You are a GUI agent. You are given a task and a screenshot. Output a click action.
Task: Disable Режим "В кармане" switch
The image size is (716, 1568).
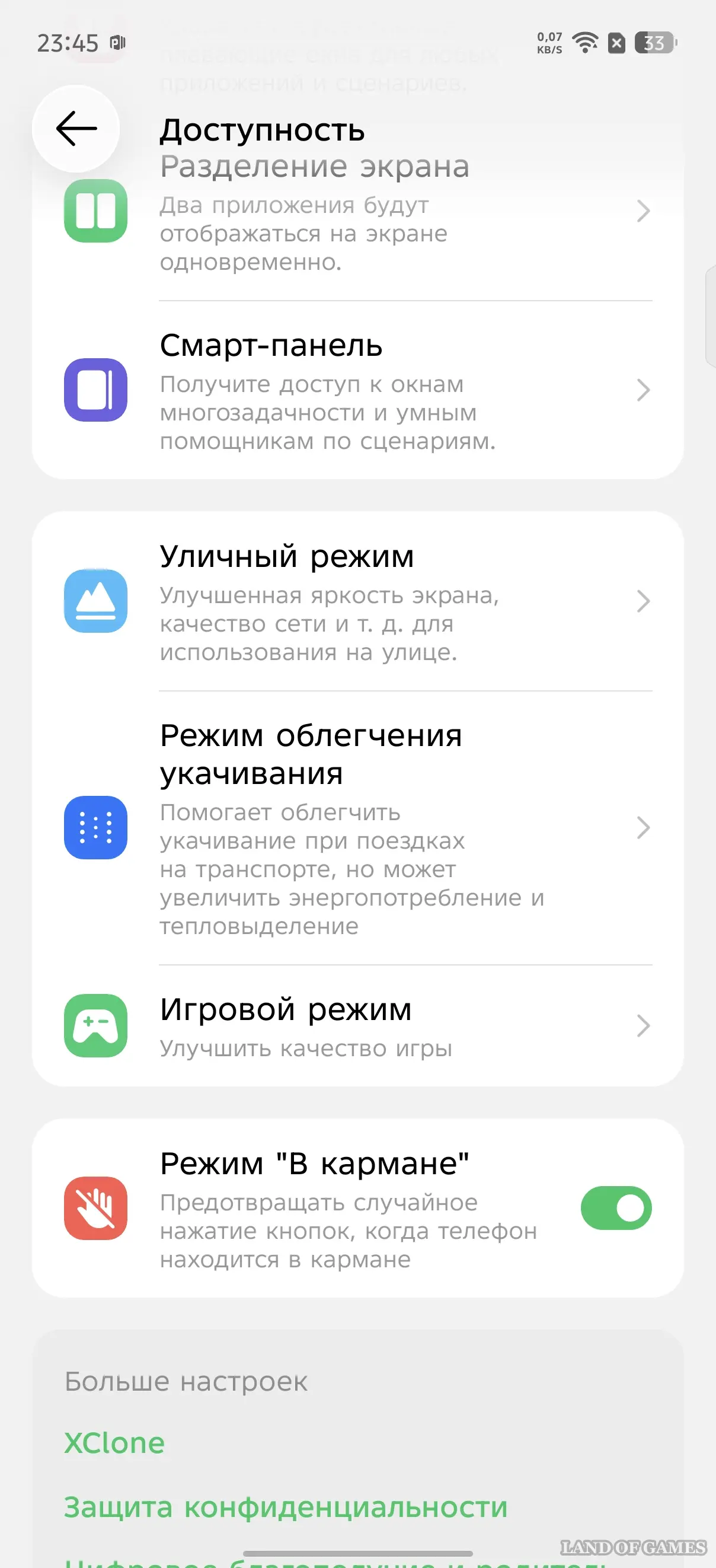pyautogui.click(x=616, y=1208)
